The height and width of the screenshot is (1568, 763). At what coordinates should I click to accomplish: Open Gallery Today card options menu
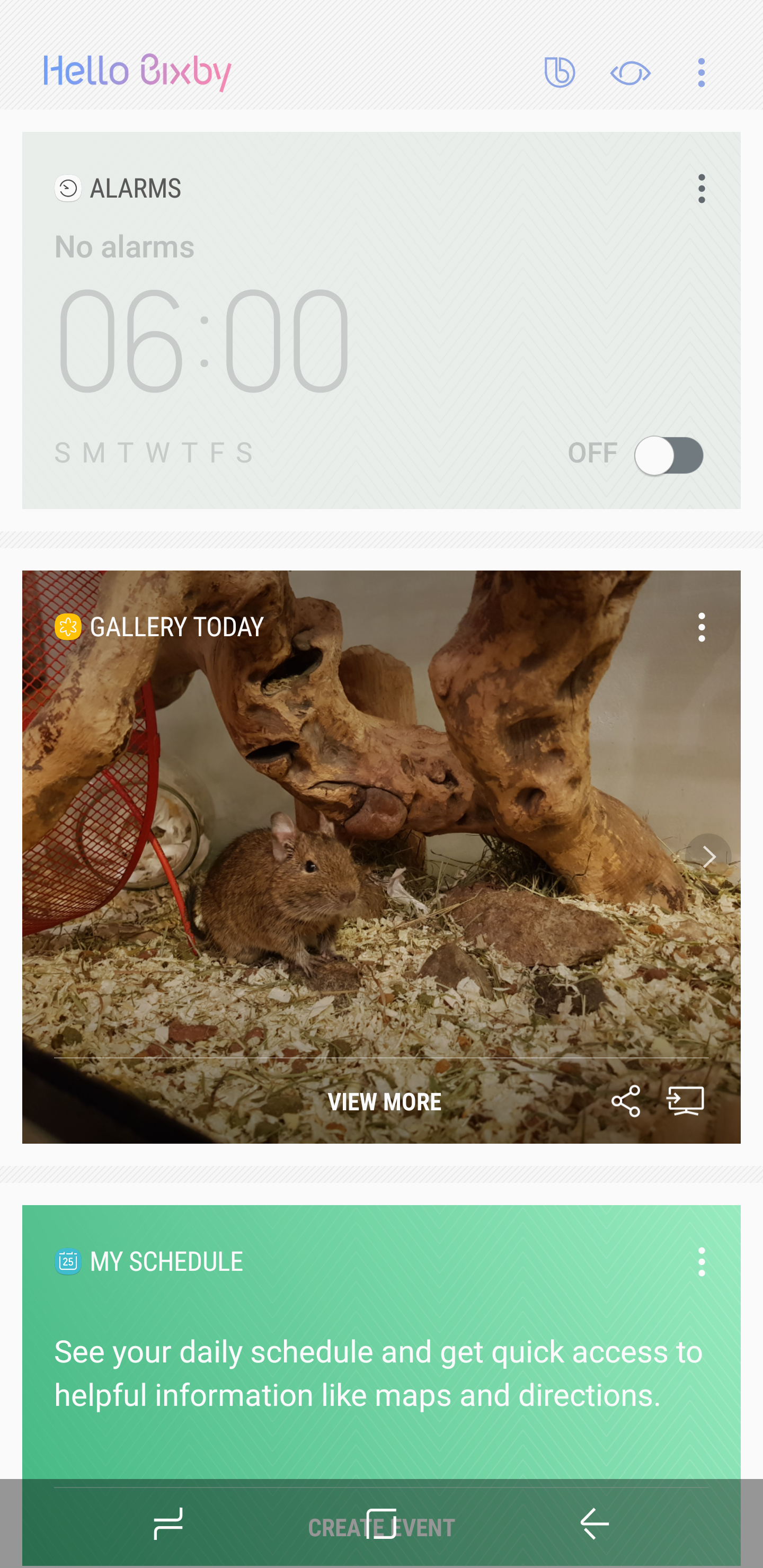coord(702,627)
